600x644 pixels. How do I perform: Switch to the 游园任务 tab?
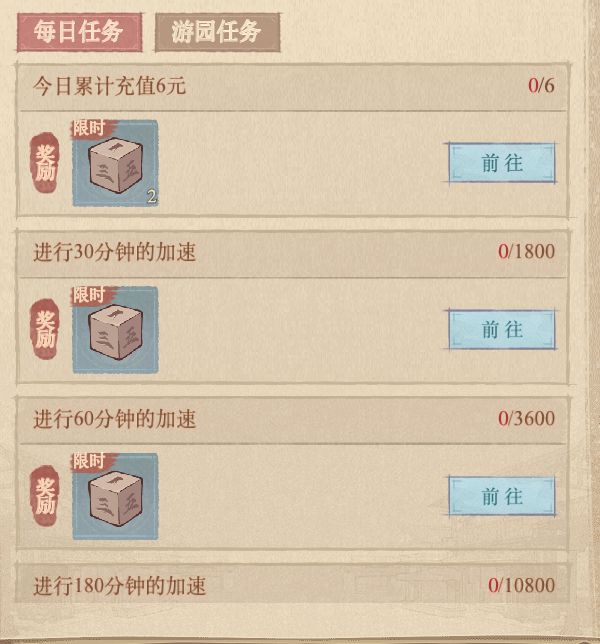217,32
